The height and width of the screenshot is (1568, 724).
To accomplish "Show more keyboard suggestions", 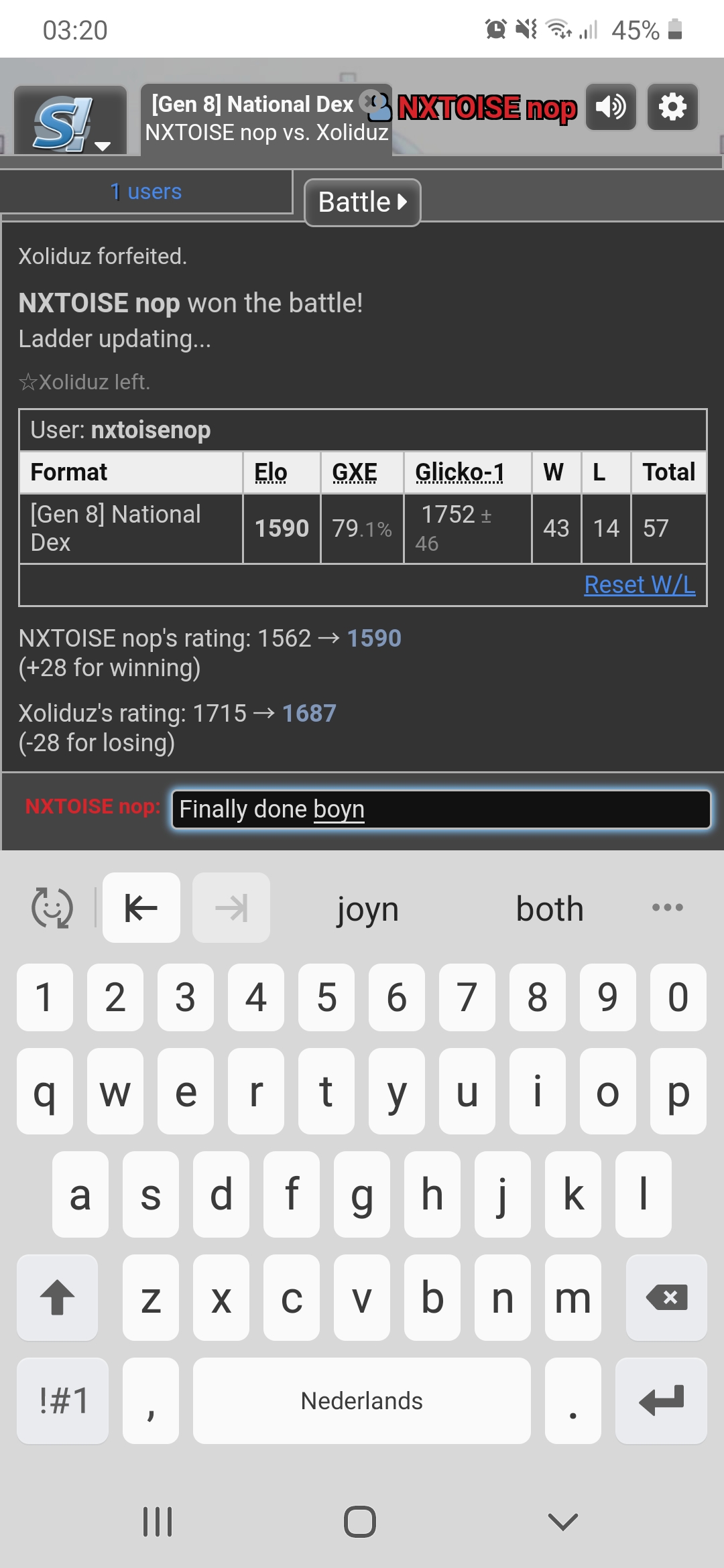I will coord(668,907).
